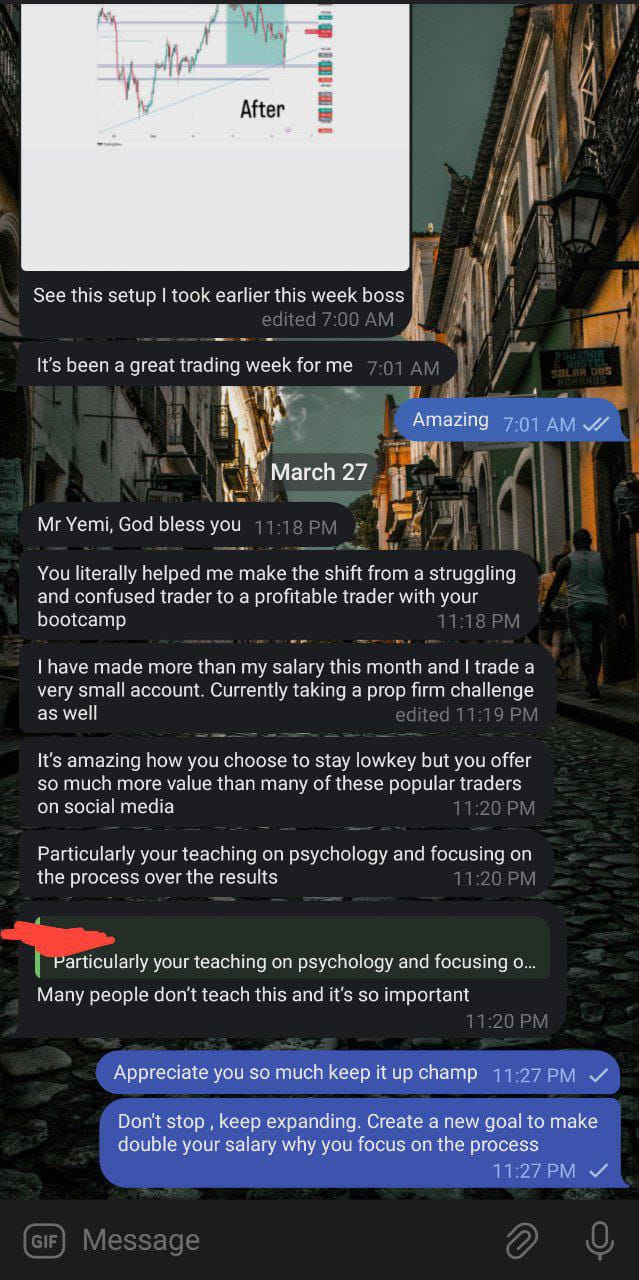Tap the microphone to record voice message
The image size is (639, 1280).
tap(599, 1241)
